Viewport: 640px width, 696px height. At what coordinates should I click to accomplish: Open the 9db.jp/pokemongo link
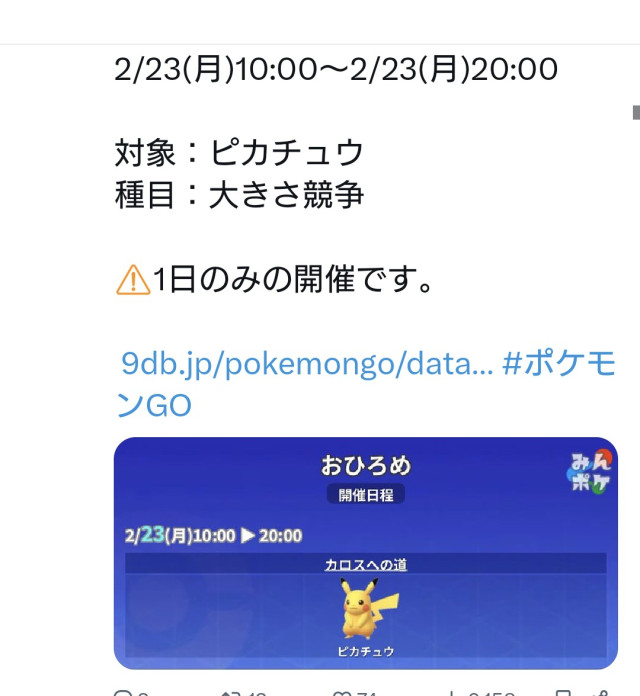coord(307,364)
